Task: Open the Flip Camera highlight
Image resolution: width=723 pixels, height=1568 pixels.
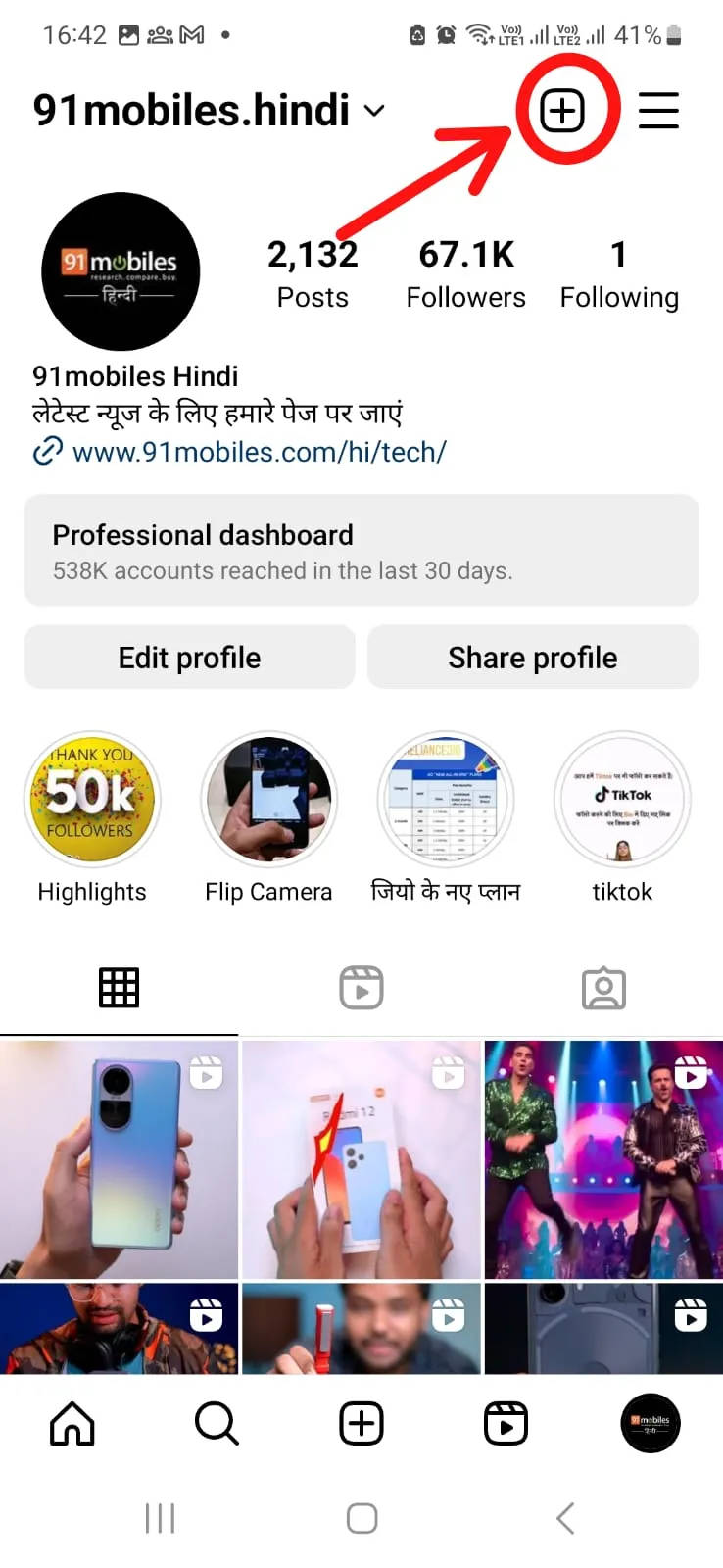Action: point(268,800)
